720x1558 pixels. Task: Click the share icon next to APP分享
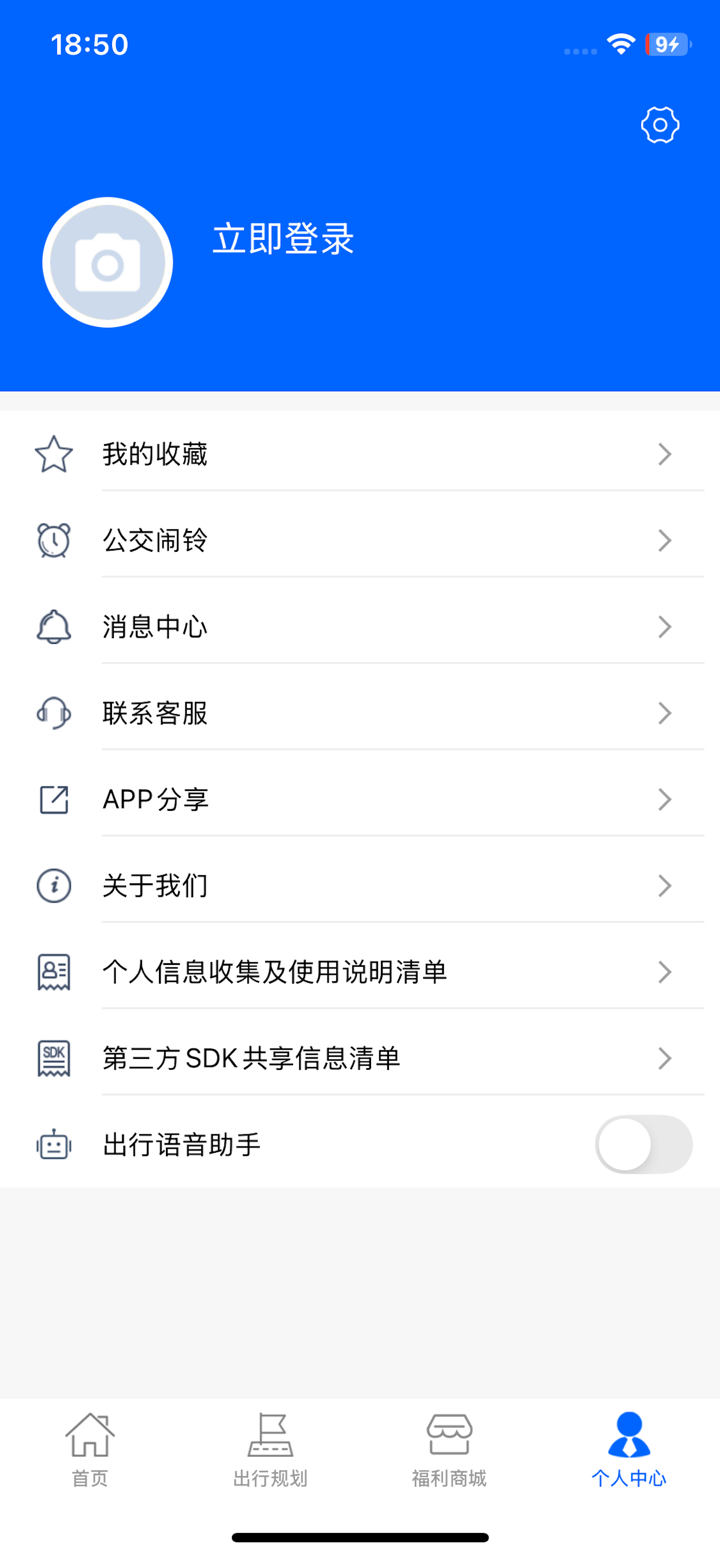[53, 799]
